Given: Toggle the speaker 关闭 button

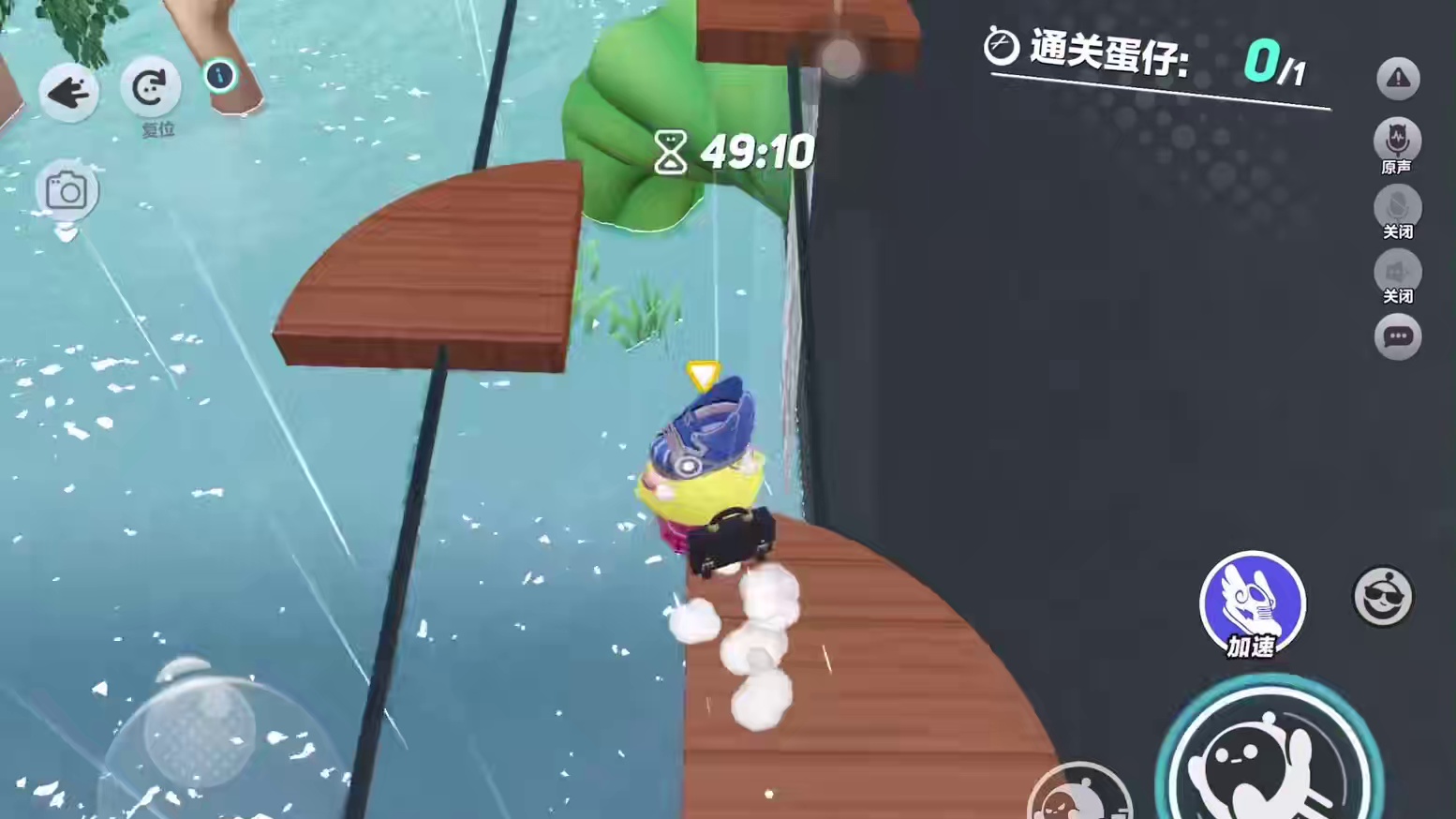Looking at the screenshot, I should [x=1397, y=273].
